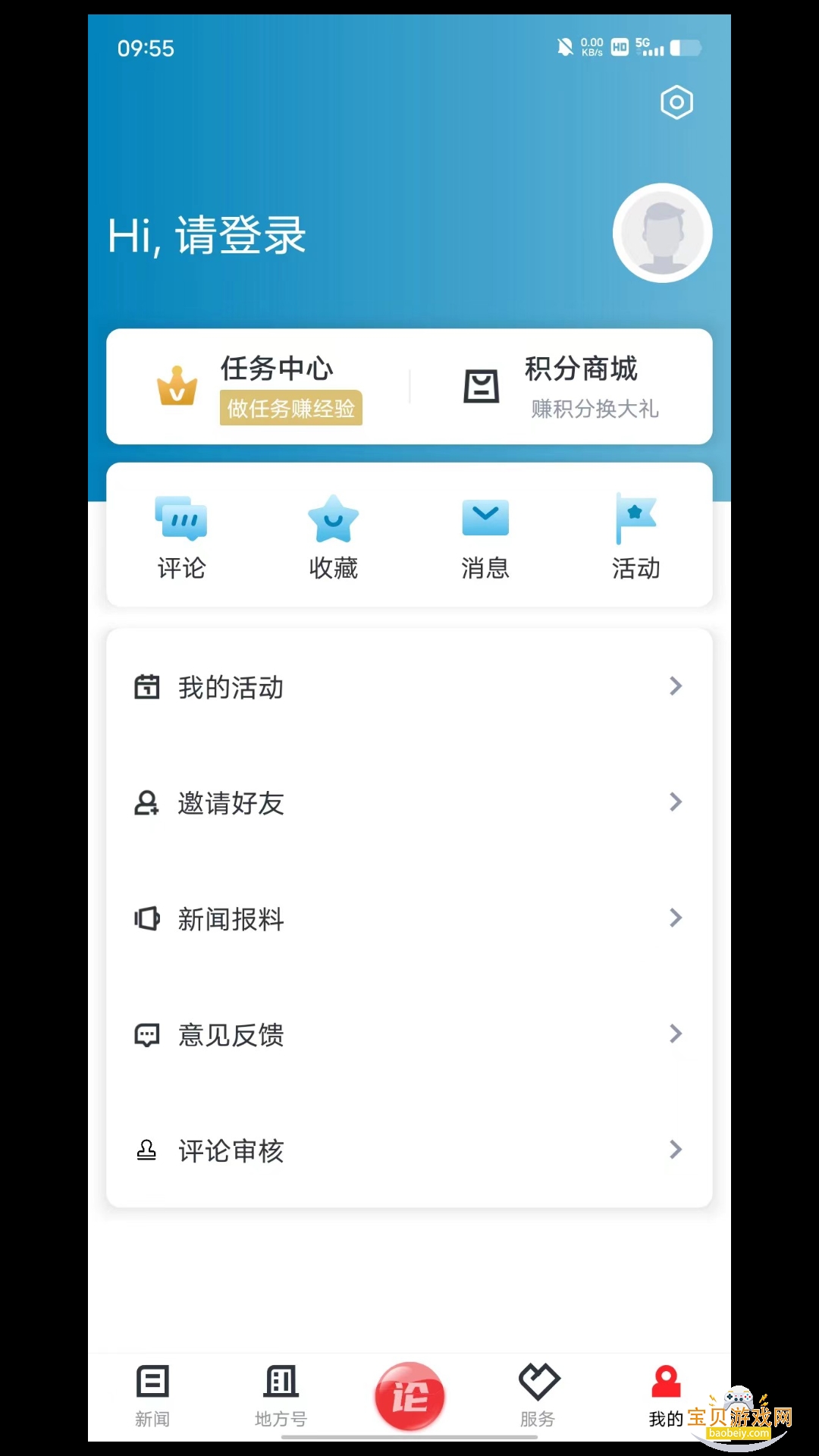The image size is (819, 1456).
Task: Open the 服务 tab
Action: pyautogui.click(x=538, y=1395)
